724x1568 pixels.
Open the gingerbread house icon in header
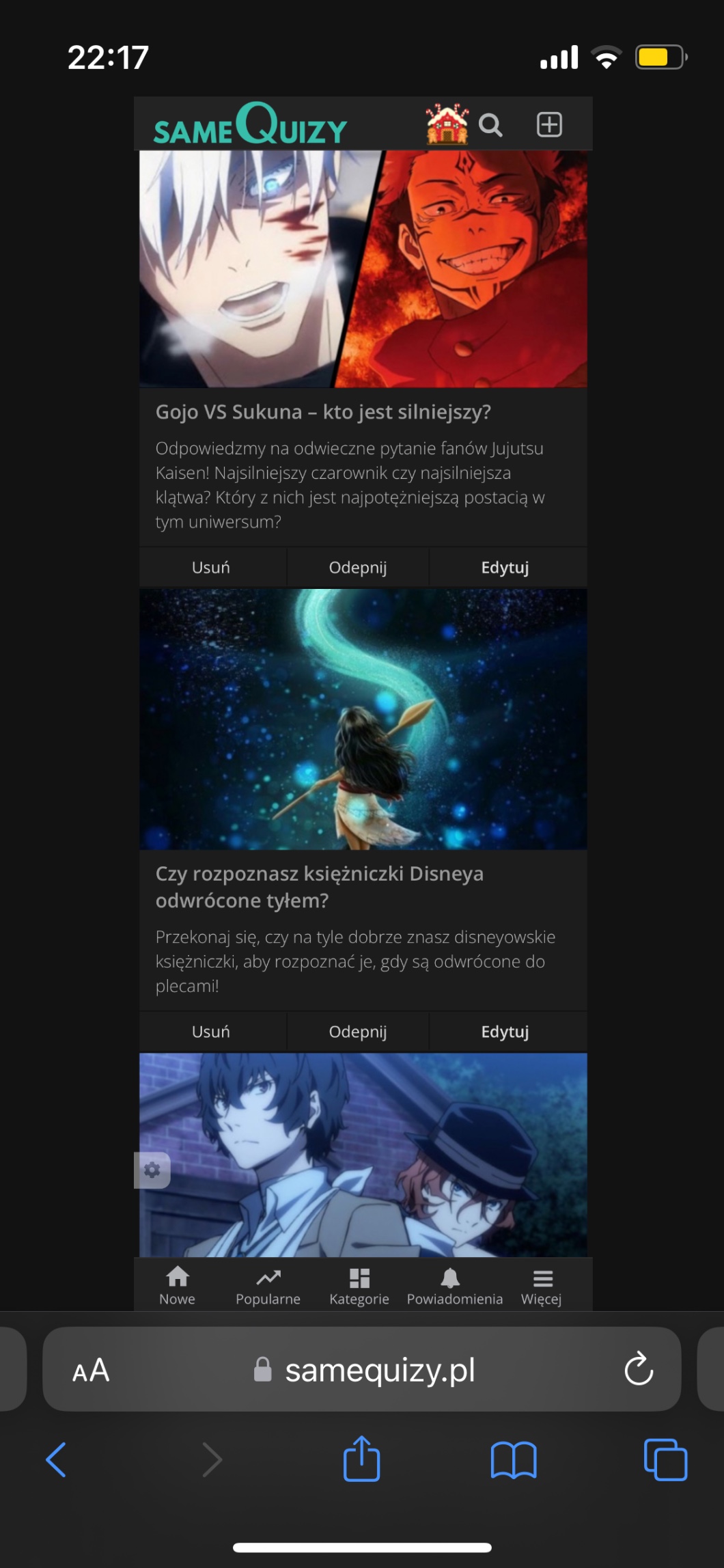pos(447,124)
